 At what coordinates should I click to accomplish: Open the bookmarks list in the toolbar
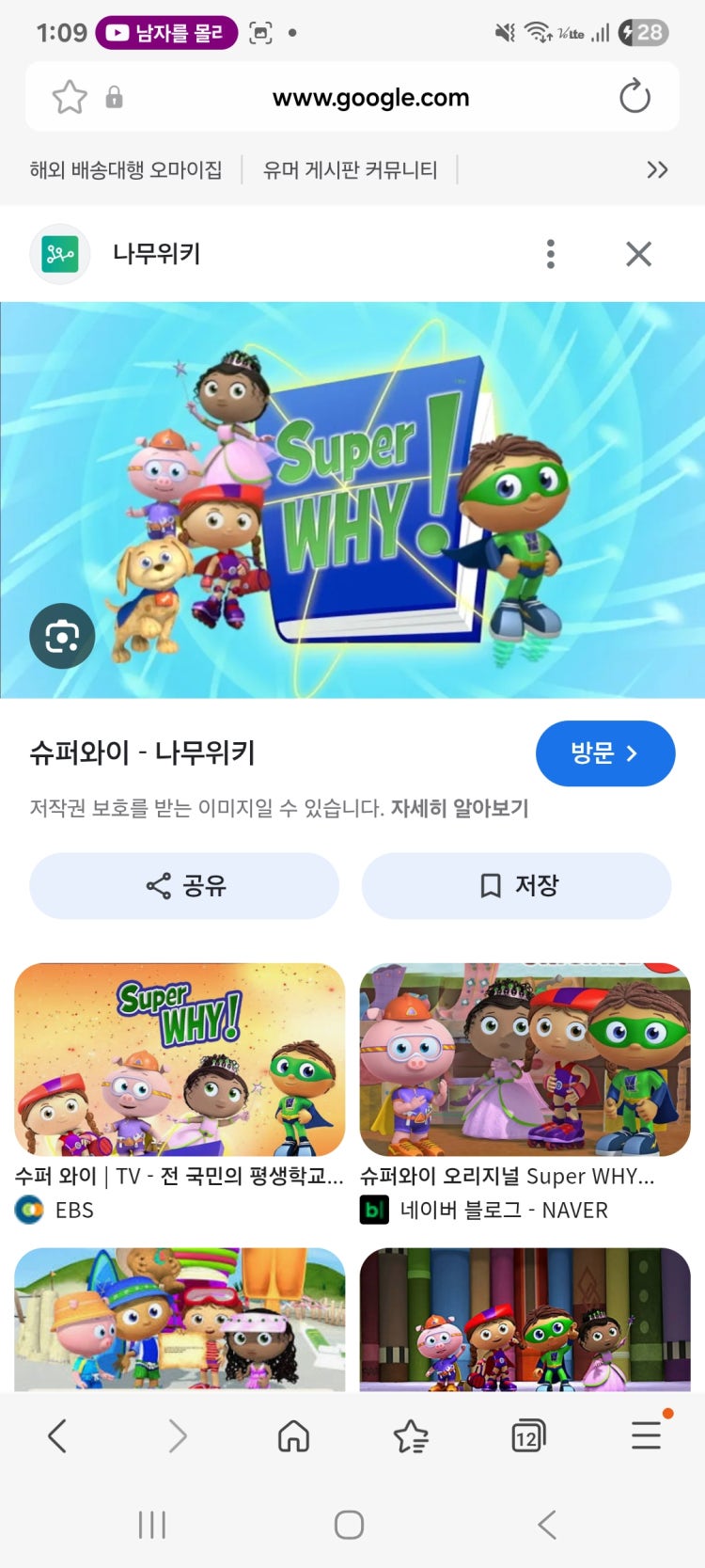tap(411, 1435)
